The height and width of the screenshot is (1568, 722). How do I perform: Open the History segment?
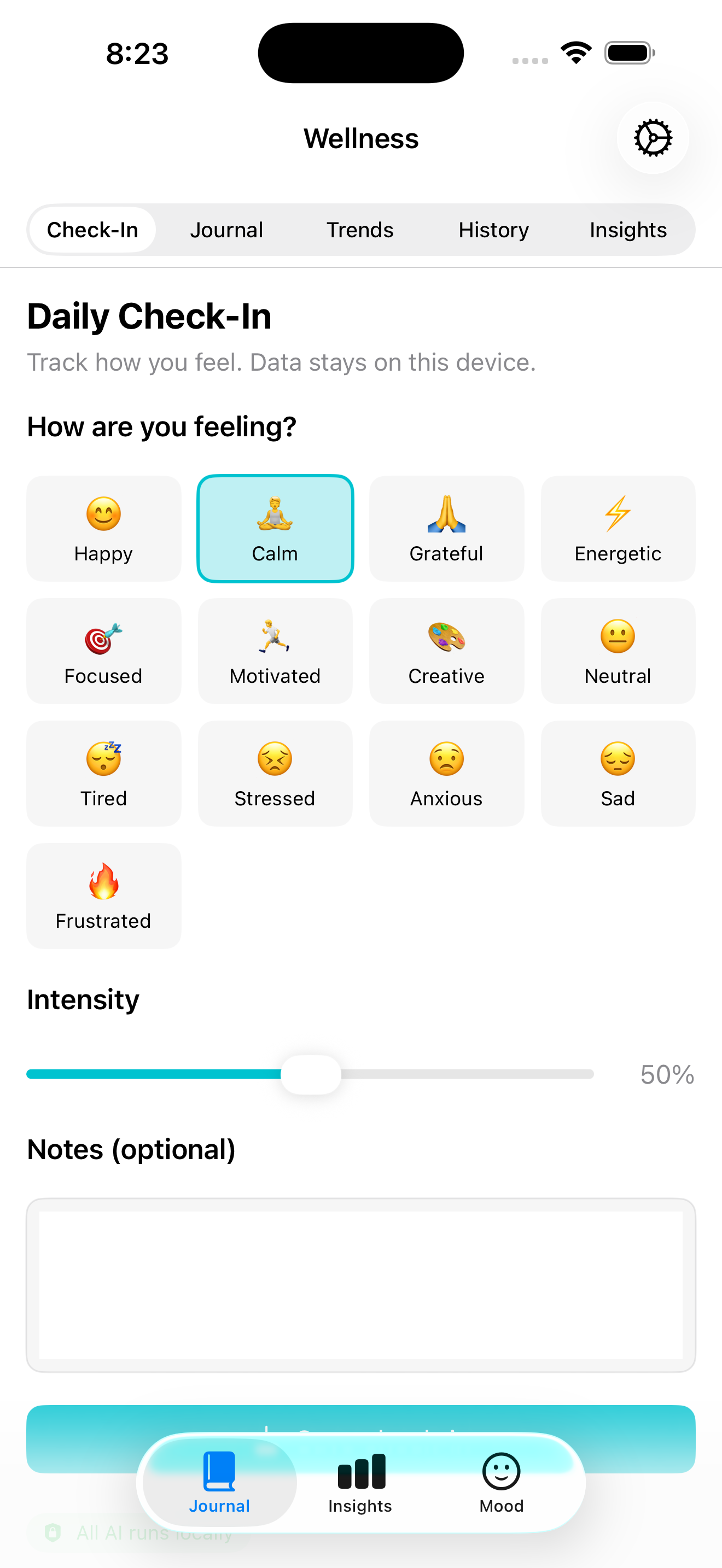pos(494,230)
